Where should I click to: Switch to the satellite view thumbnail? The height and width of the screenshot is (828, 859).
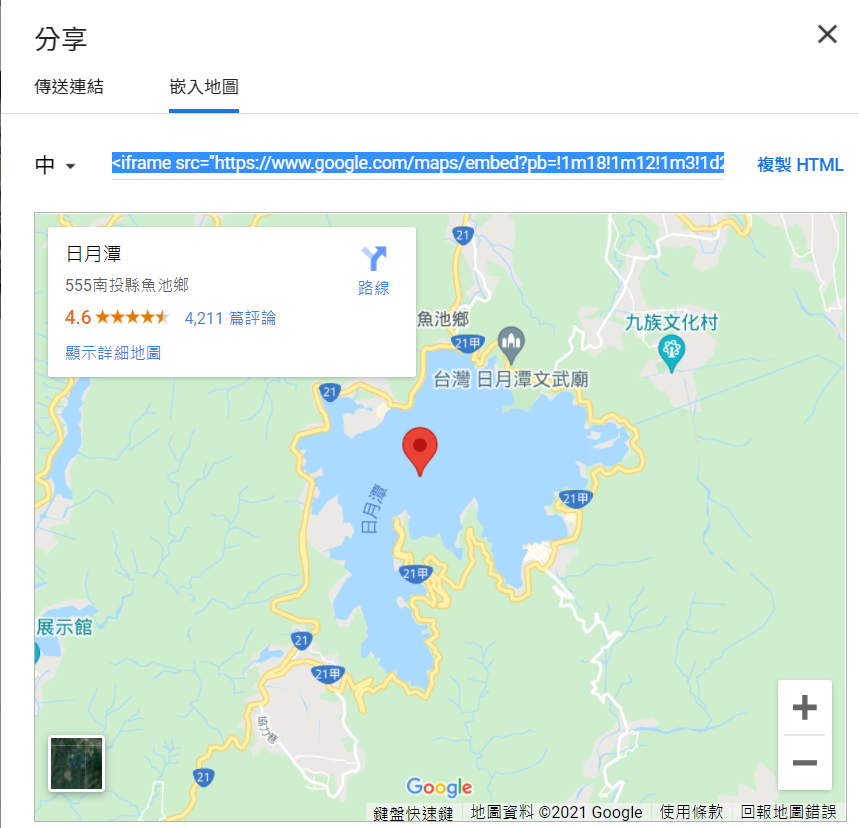77,763
